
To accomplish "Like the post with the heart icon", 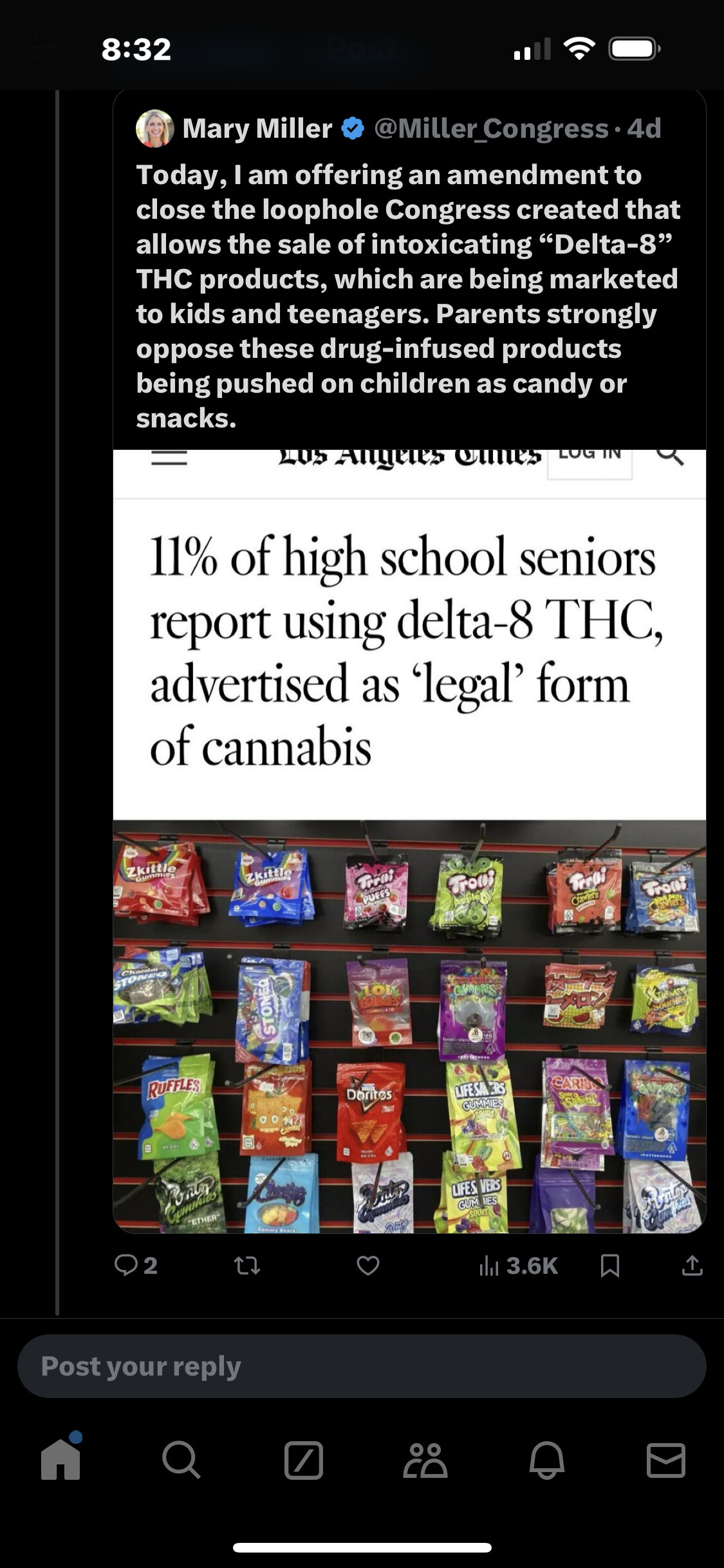I will [368, 1265].
